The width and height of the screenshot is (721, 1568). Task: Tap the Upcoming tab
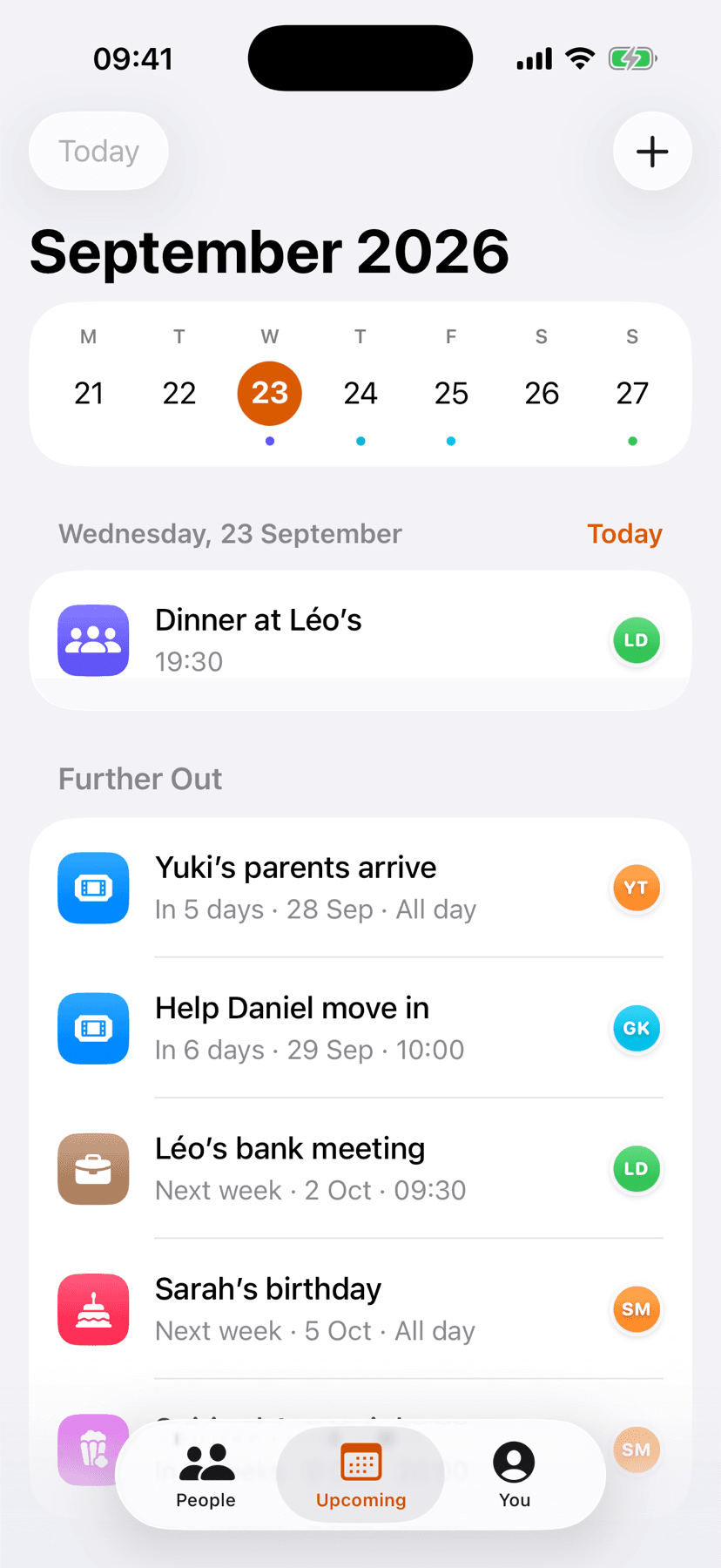(x=360, y=1476)
